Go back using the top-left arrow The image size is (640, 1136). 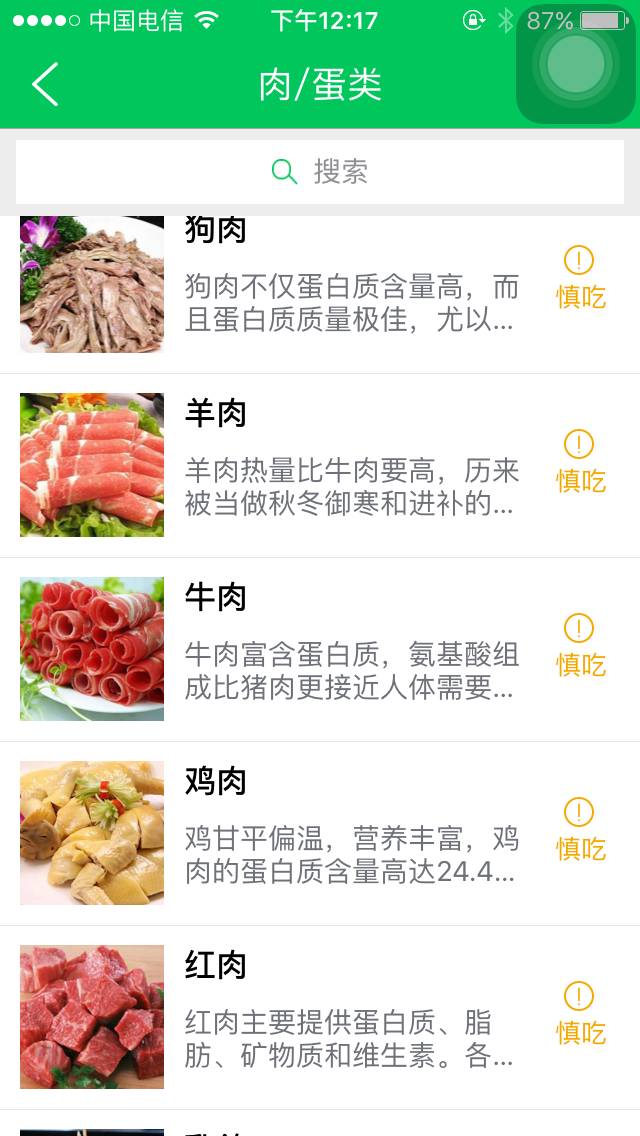(45, 84)
